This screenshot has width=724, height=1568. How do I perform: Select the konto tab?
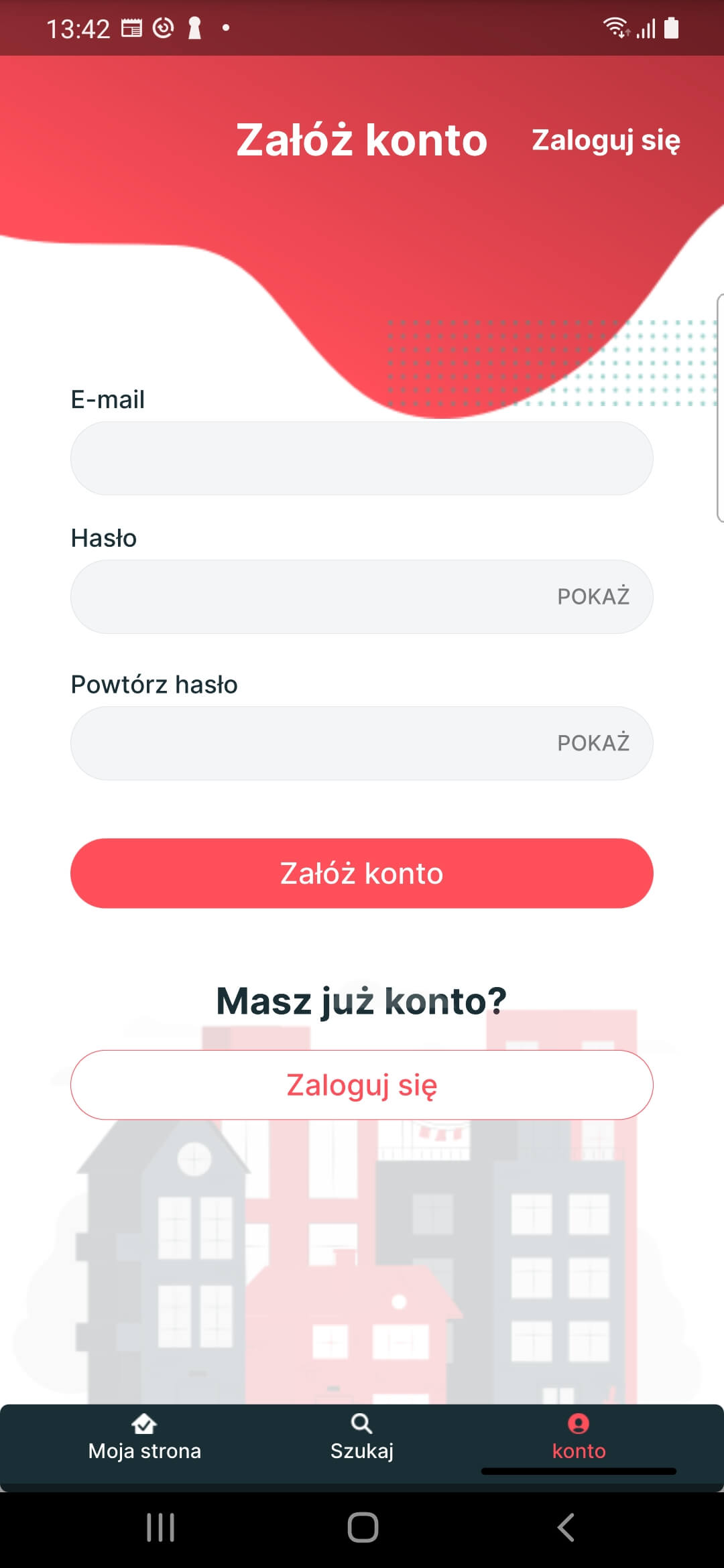coord(579,1438)
